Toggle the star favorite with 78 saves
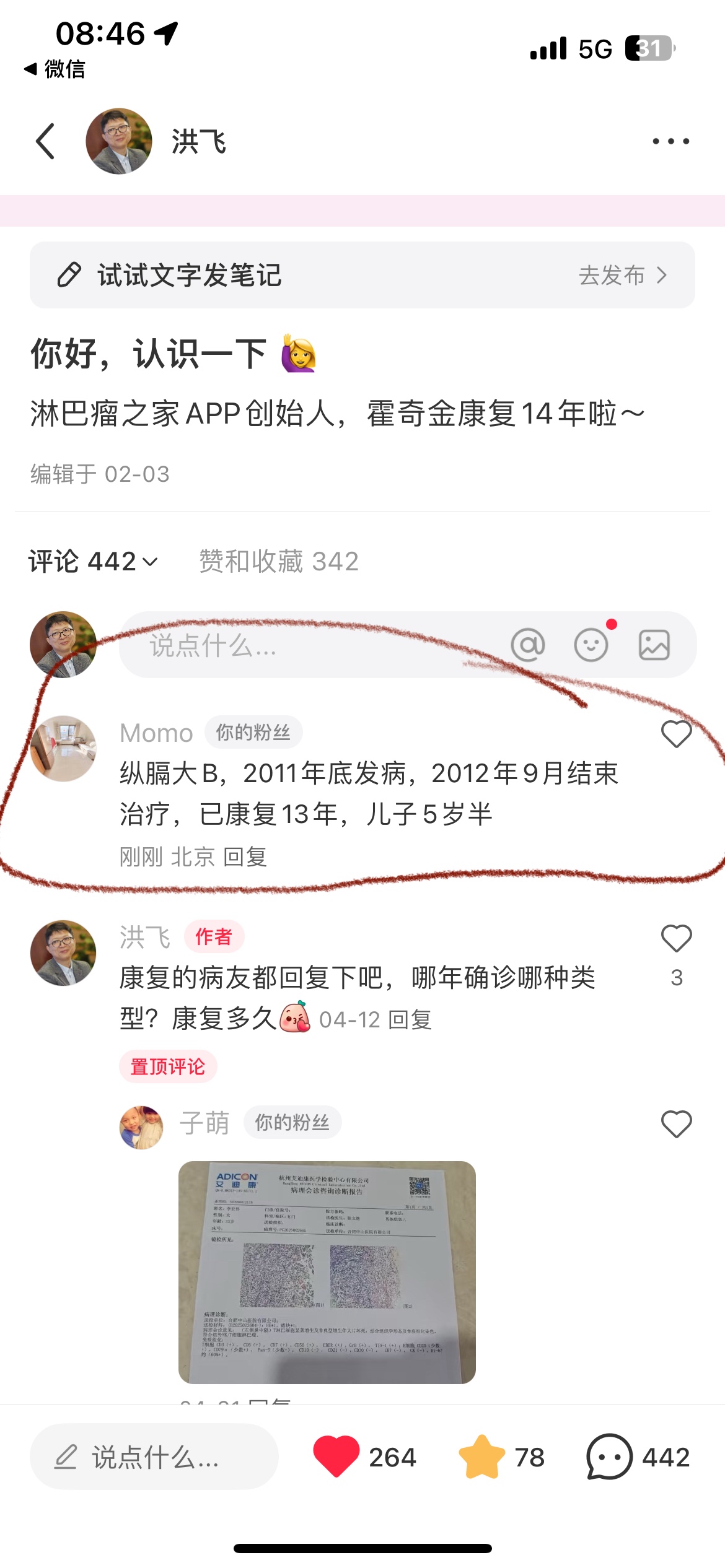The width and height of the screenshot is (725, 1568). (482, 1457)
